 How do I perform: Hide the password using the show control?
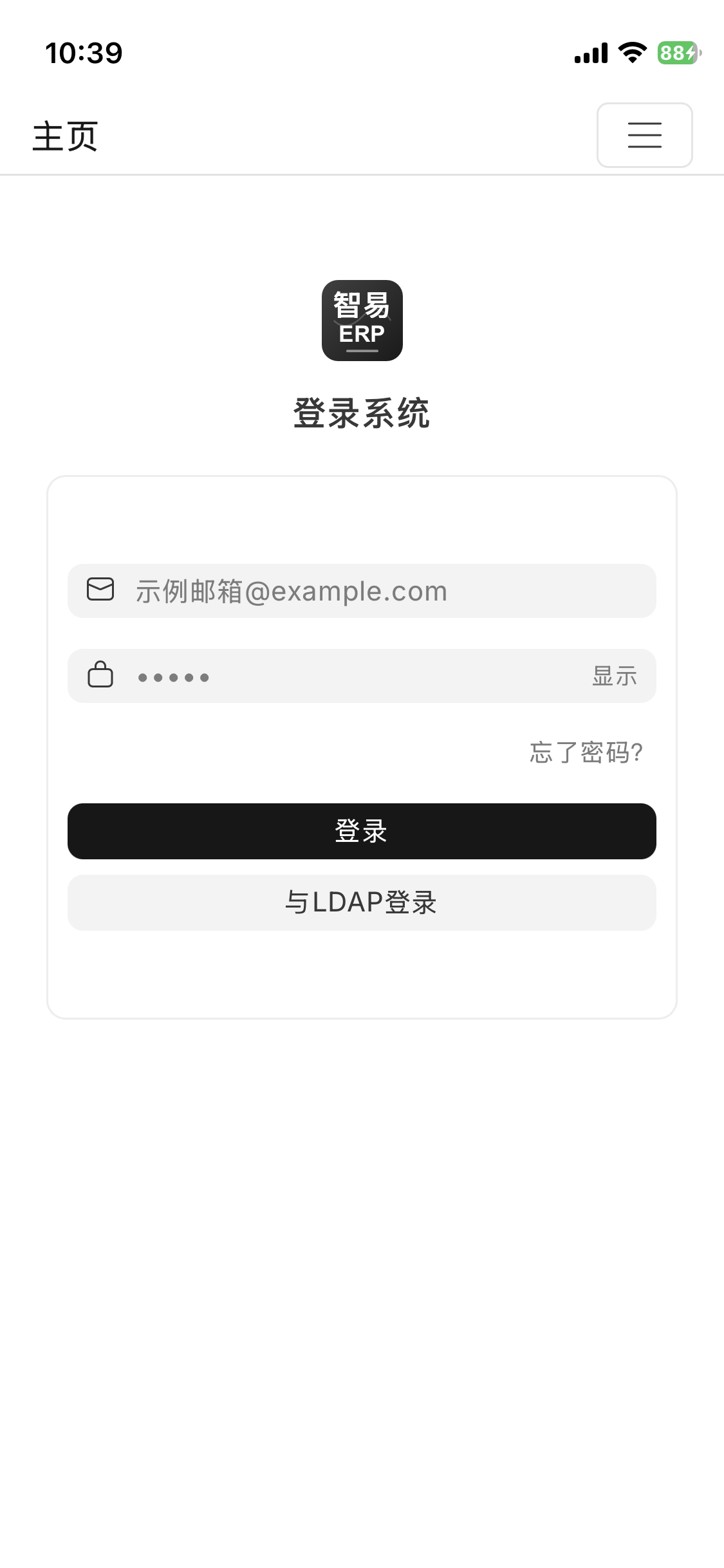point(614,675)
